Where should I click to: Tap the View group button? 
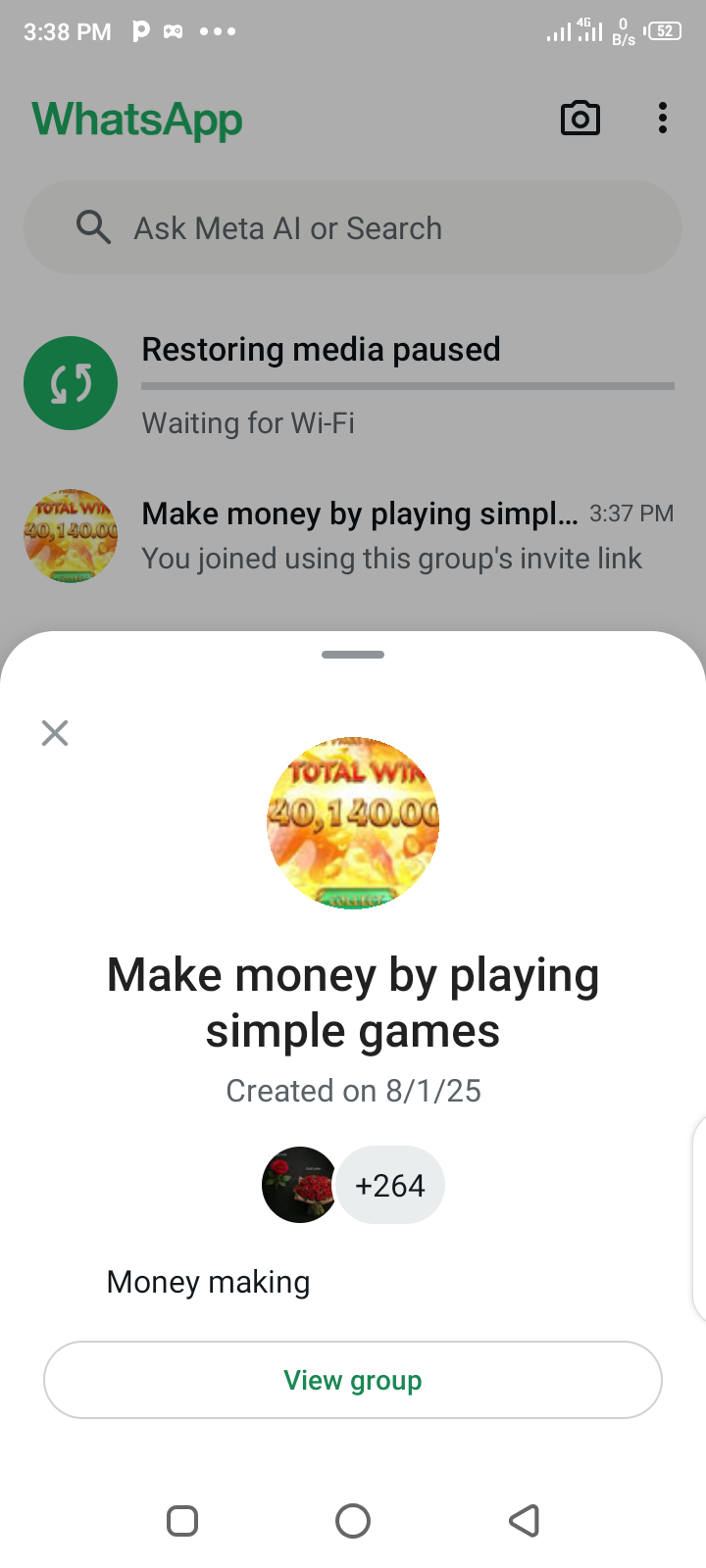[353, 1380]
